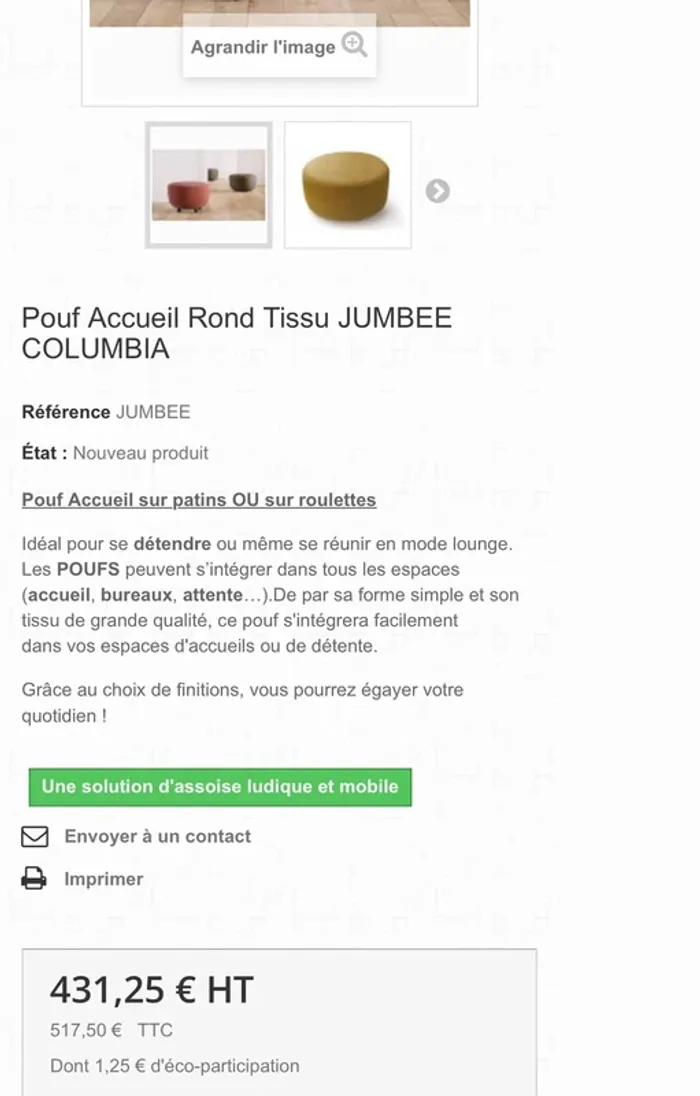The image size is (700, 1096).
Task: Select the yellow pouf thumbnail
Action: [347, 185]
